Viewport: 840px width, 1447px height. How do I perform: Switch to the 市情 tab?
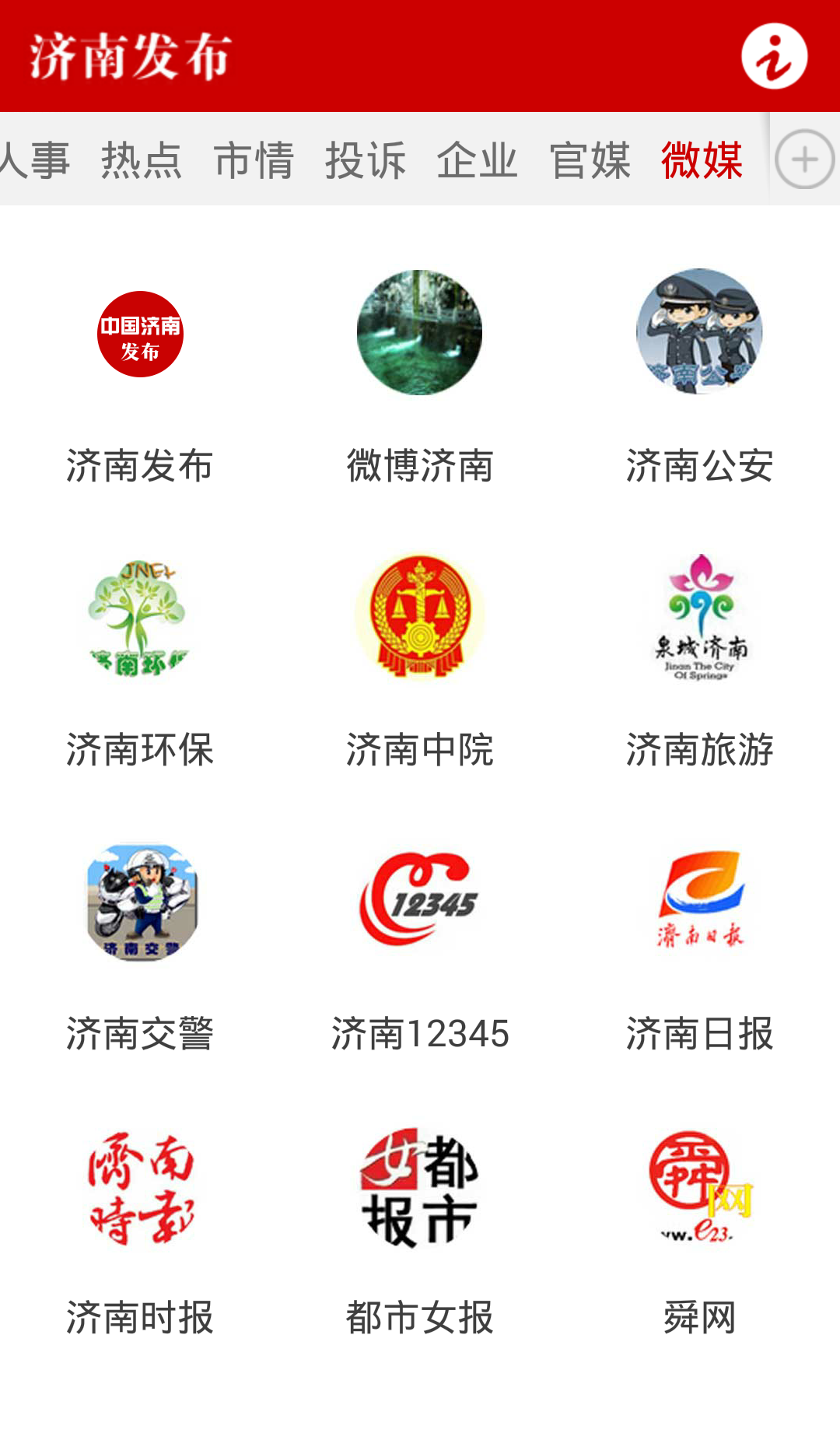point(254,160)
